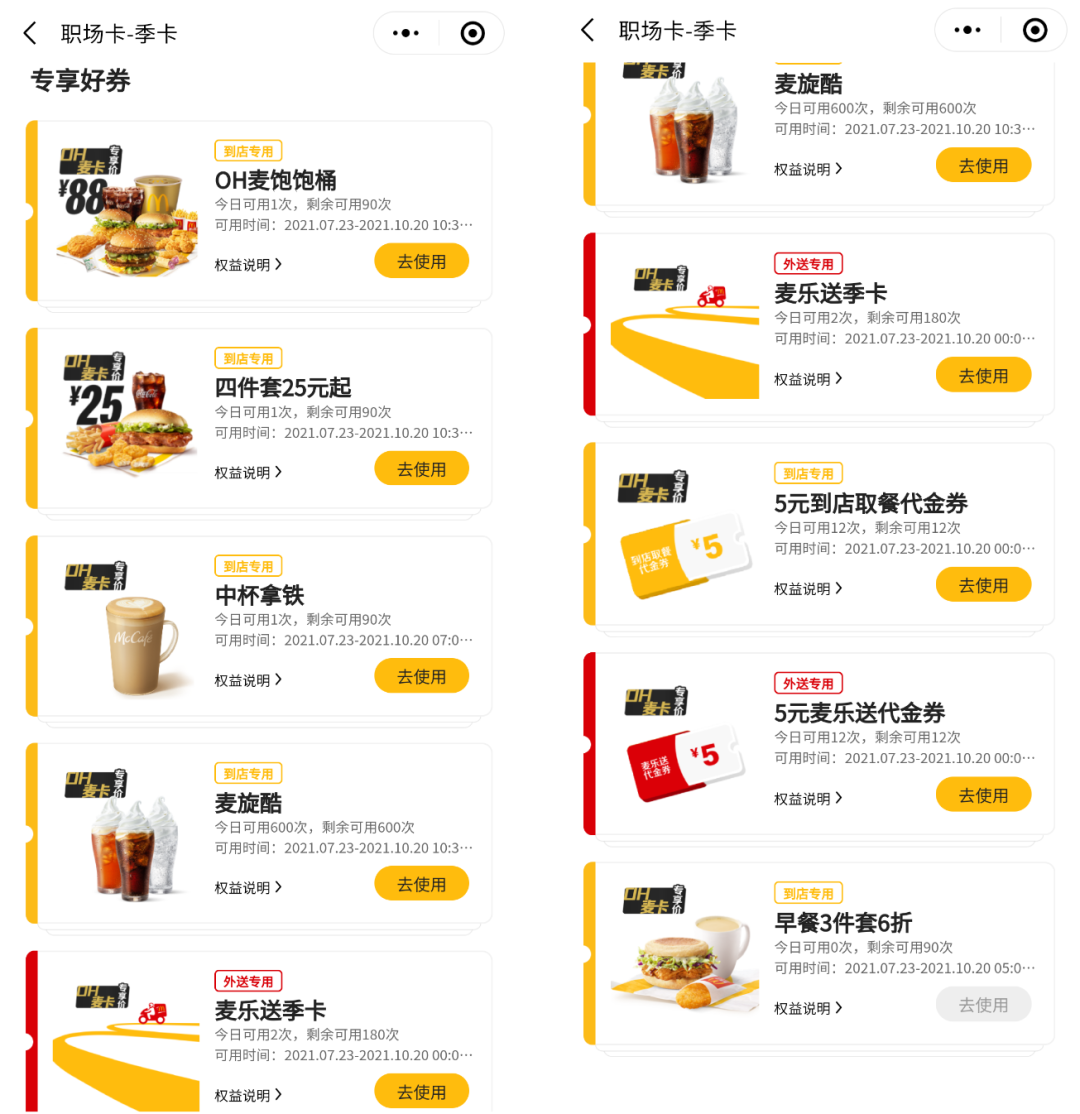
Task: View 权益说明 under 四件套25元起
Action: pyautogui.click(x=248, y=472)
